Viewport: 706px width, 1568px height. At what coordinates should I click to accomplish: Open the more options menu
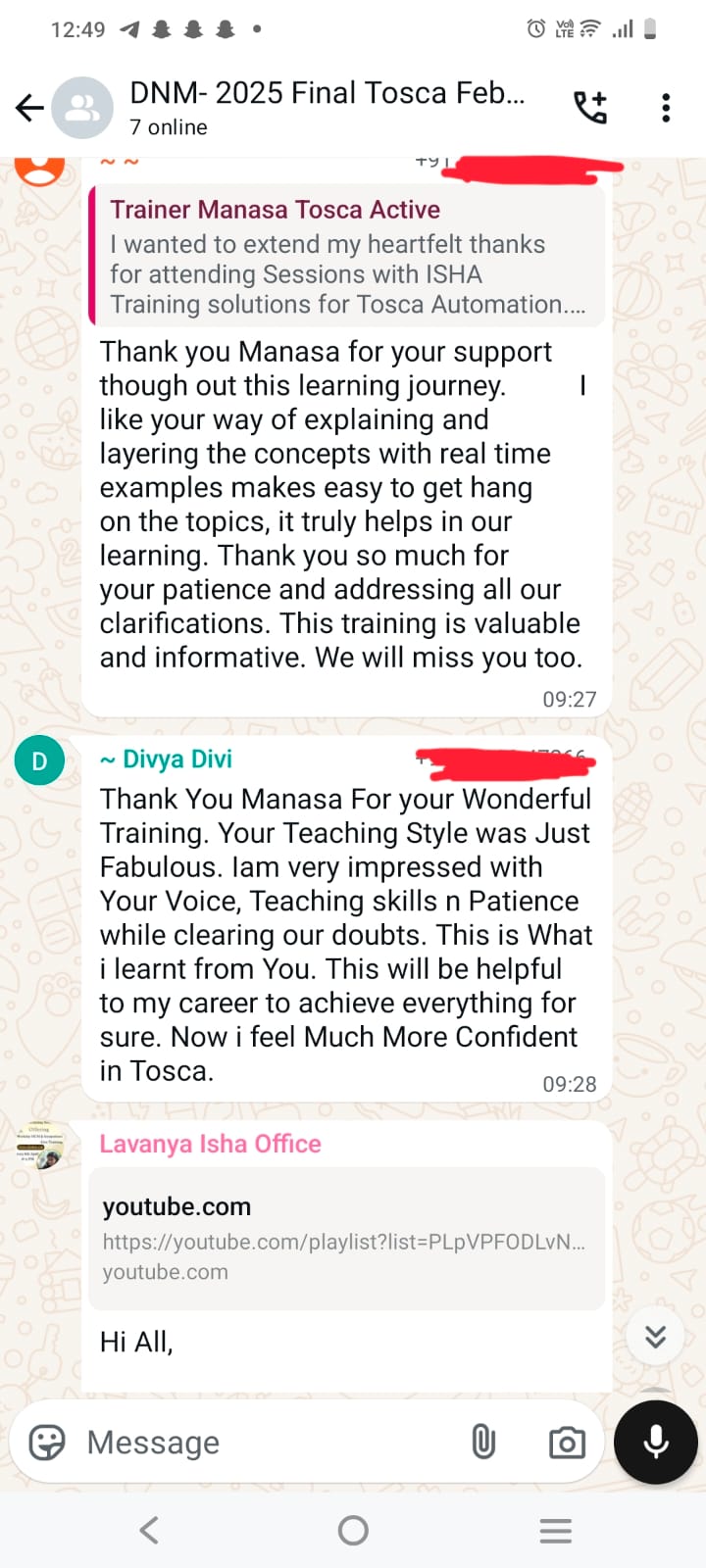[x=666, y=108]
